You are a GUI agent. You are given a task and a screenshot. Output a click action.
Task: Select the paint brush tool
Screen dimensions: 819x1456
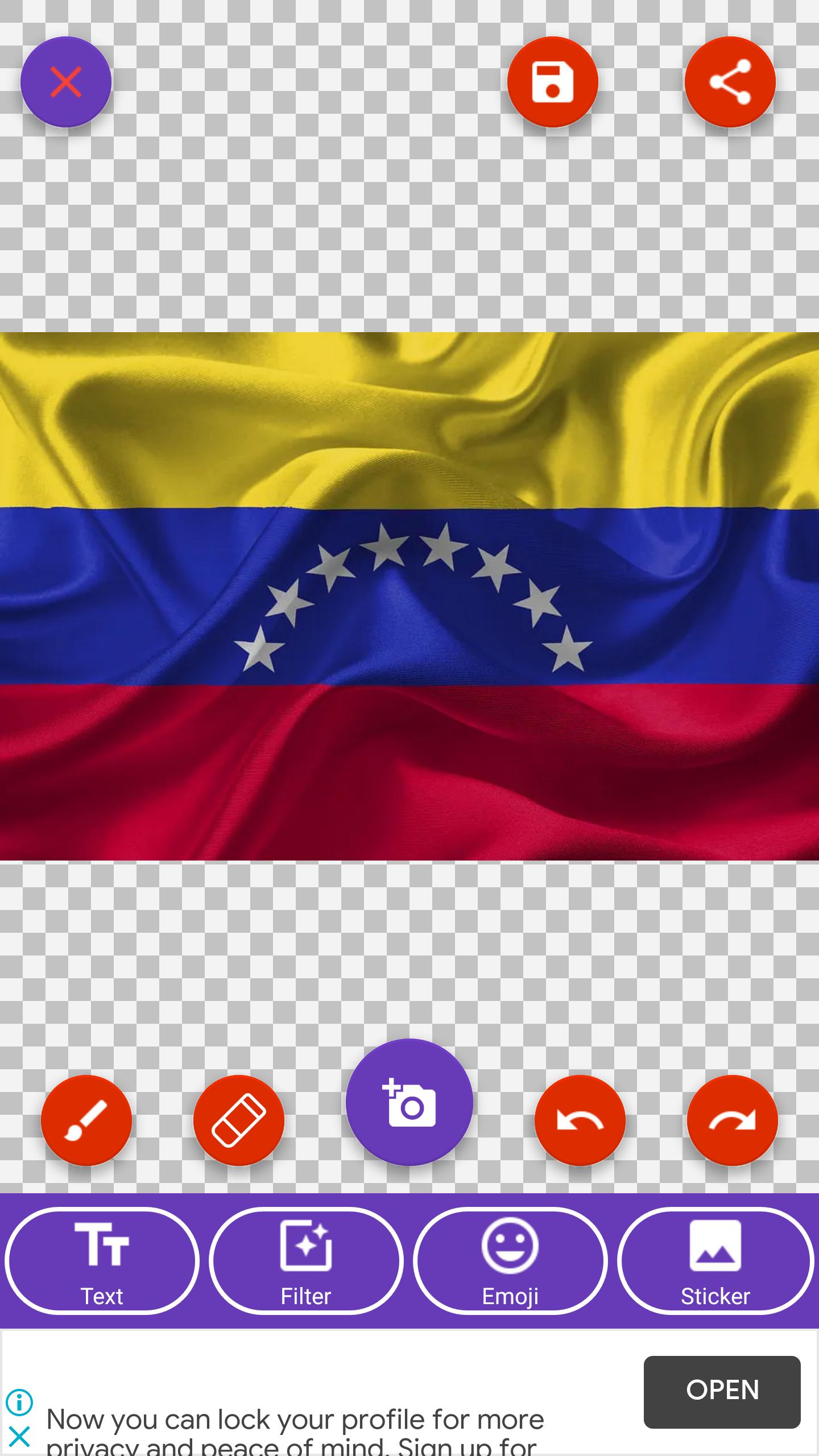coord(86,1120)
